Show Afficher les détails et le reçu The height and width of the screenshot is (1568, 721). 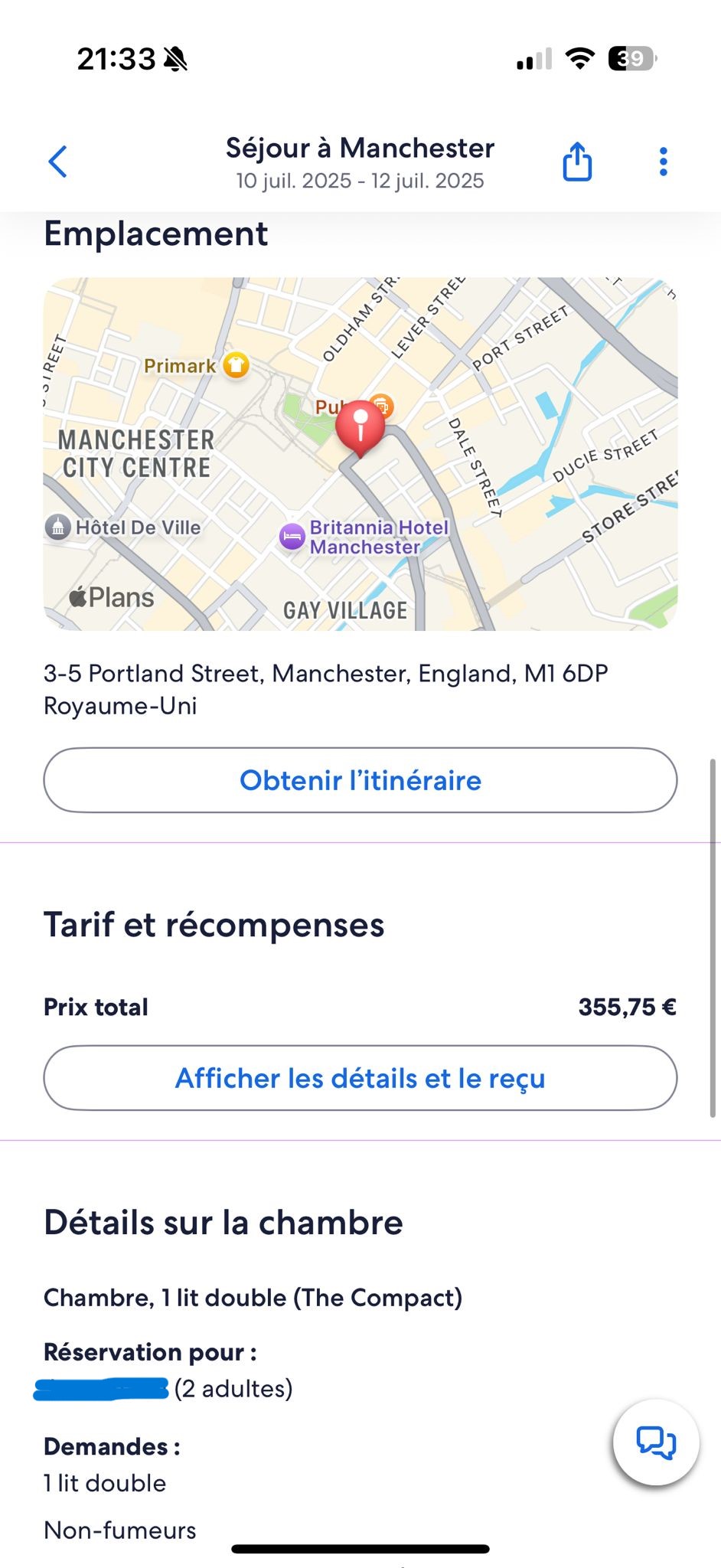(x=360, y=1078)
